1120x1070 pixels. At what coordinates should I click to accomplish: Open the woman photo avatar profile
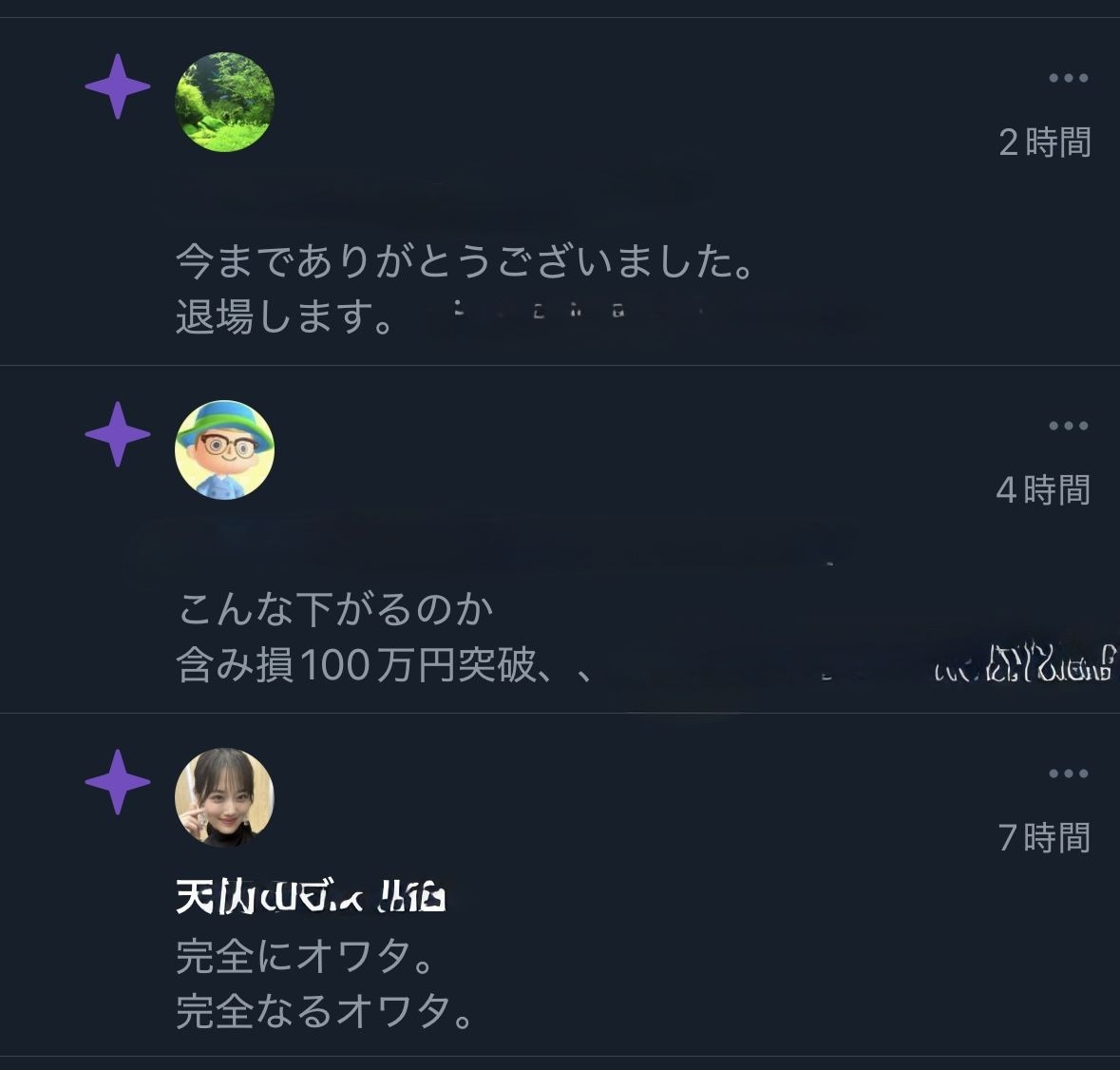point(225,797)
